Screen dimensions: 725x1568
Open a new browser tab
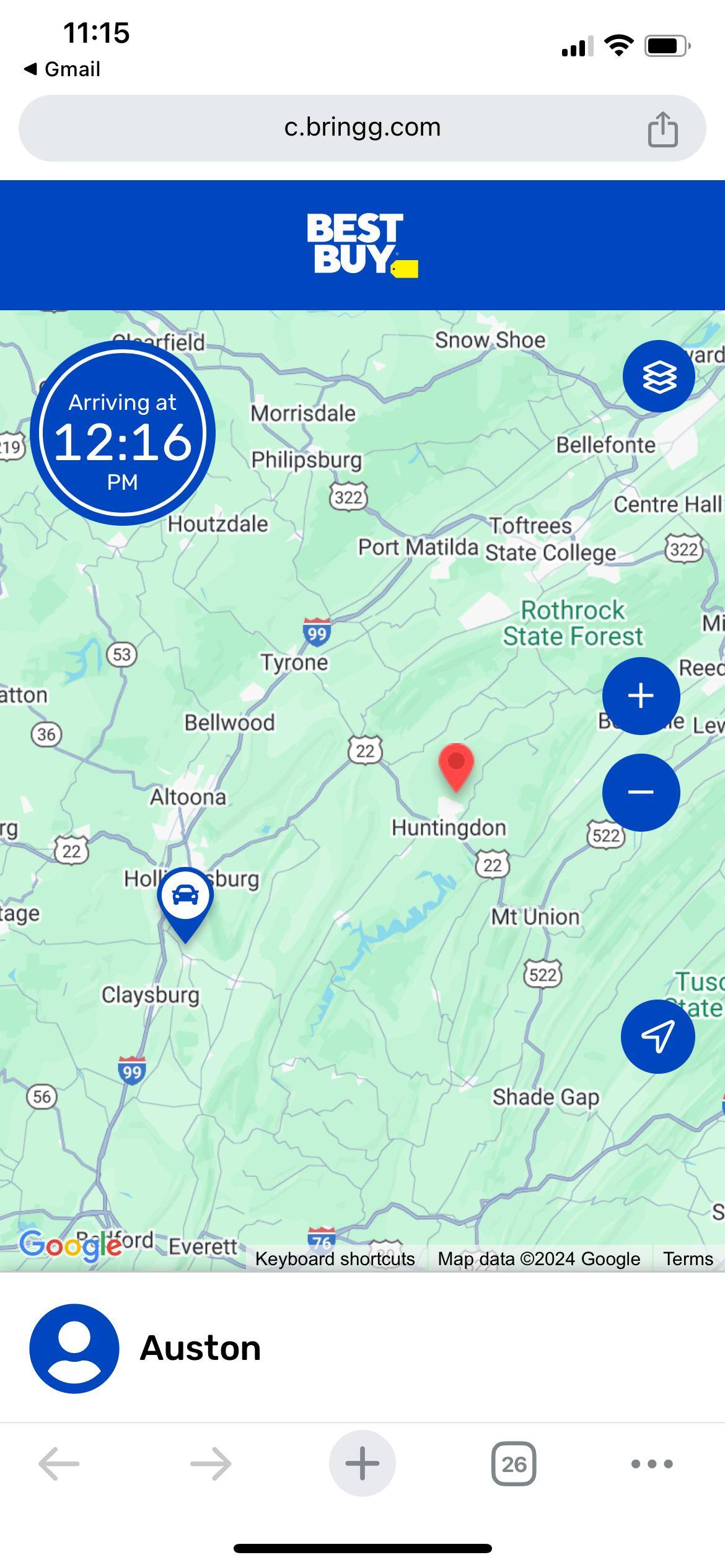pos(362,1463)
